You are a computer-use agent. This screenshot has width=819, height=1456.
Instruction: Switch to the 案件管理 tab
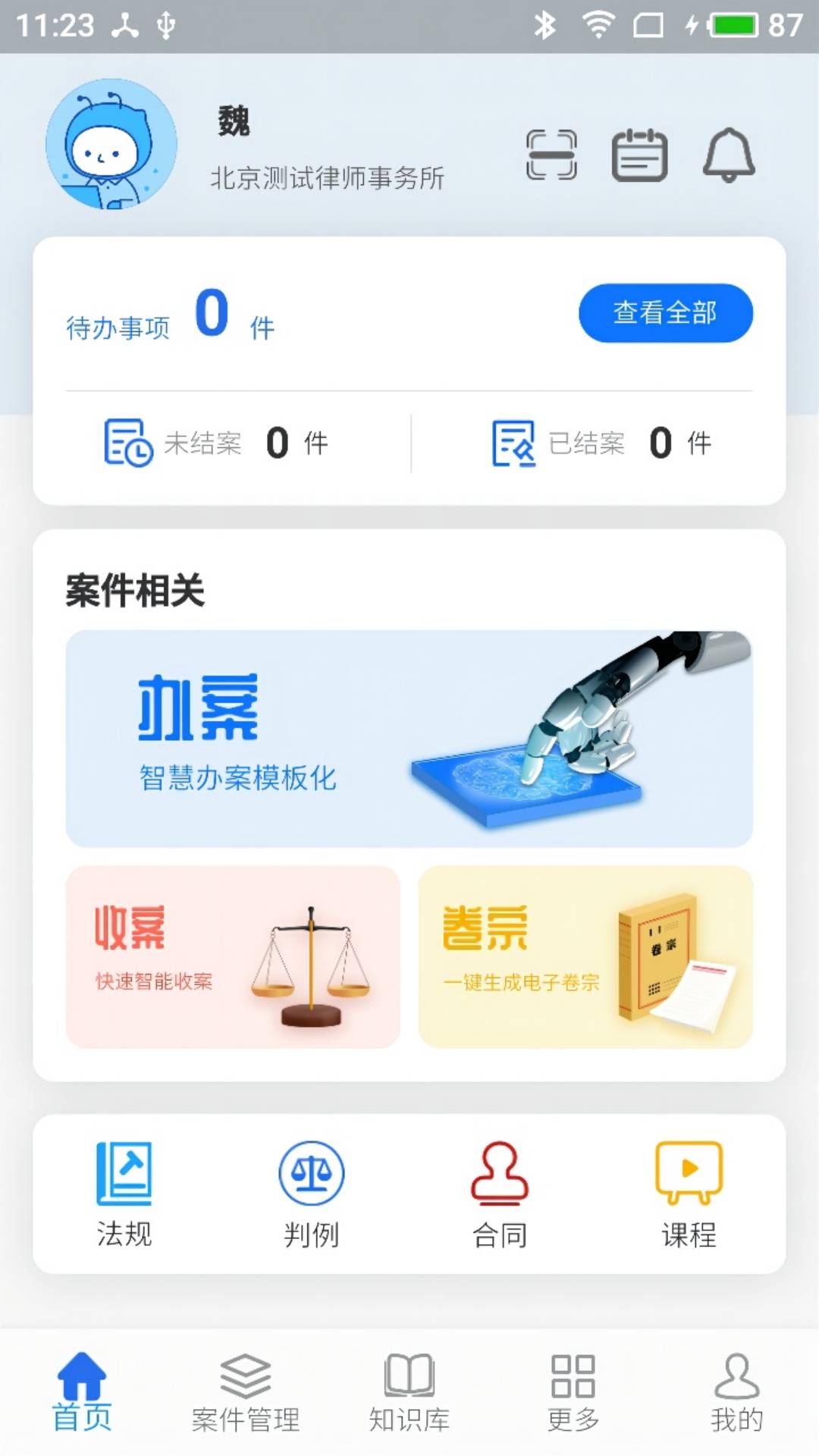[246, 1392]
